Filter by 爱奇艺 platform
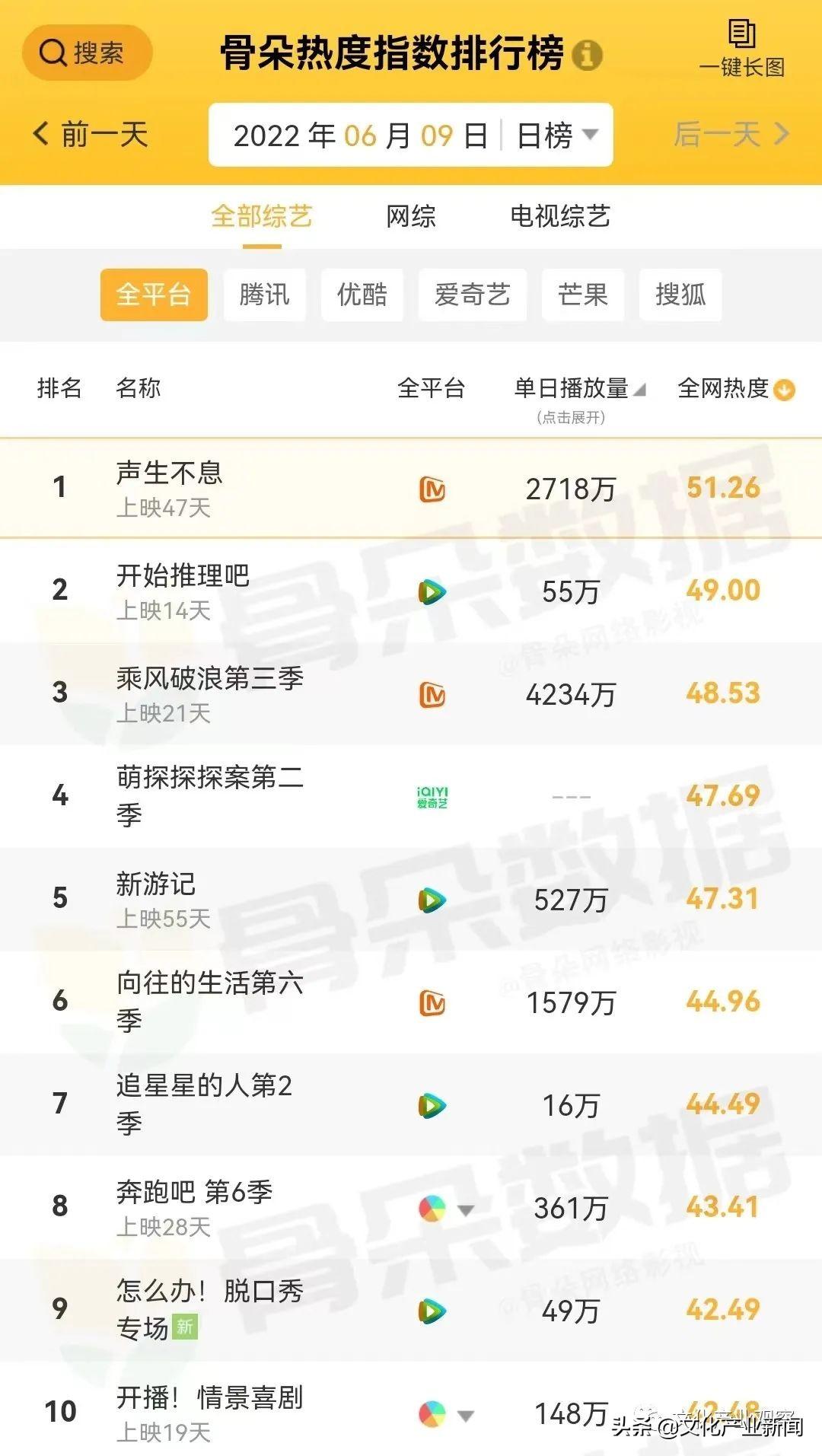Viewport: 822px width, 1456px height. pyautogui.click(x=472, y=295)
